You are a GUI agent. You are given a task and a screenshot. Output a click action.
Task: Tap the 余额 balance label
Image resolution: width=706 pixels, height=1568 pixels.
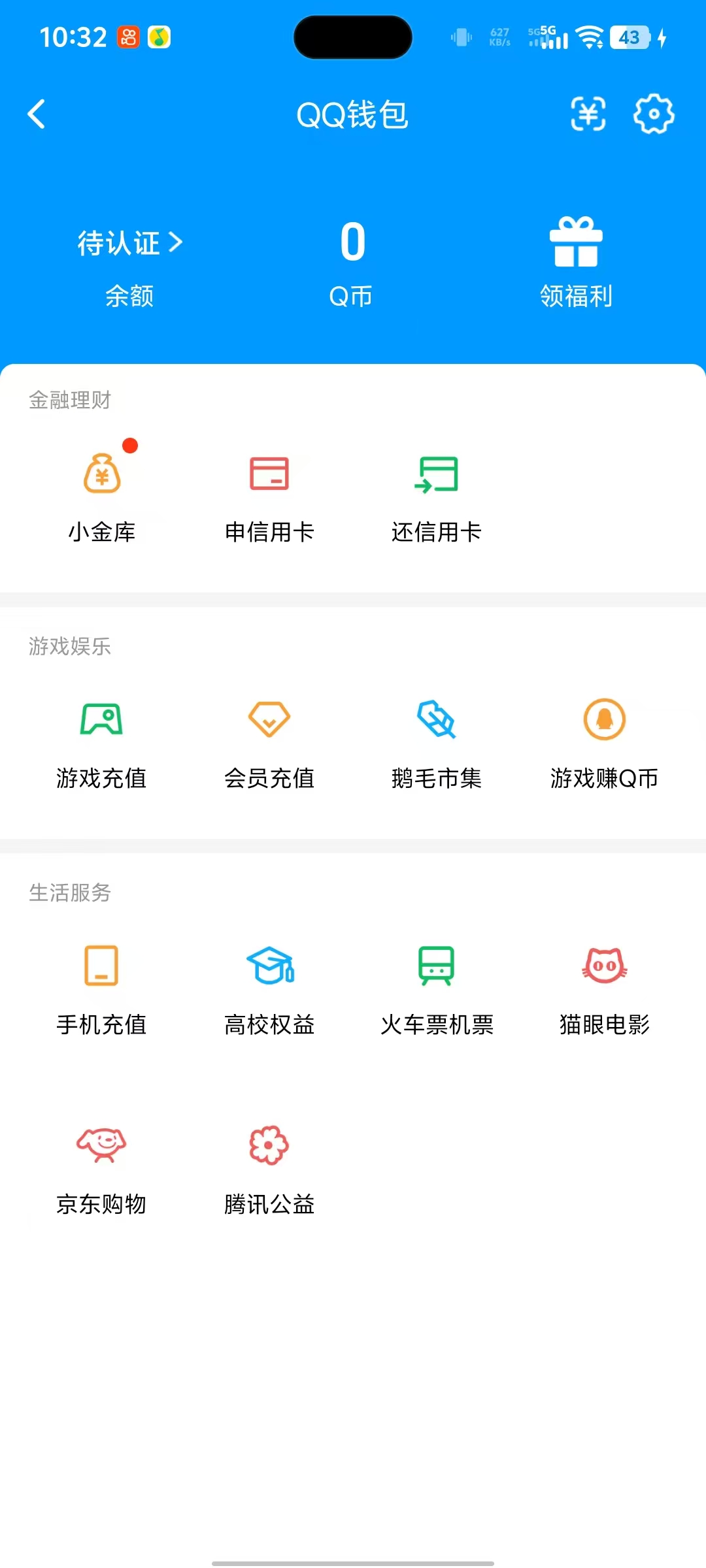pos(129,297)
